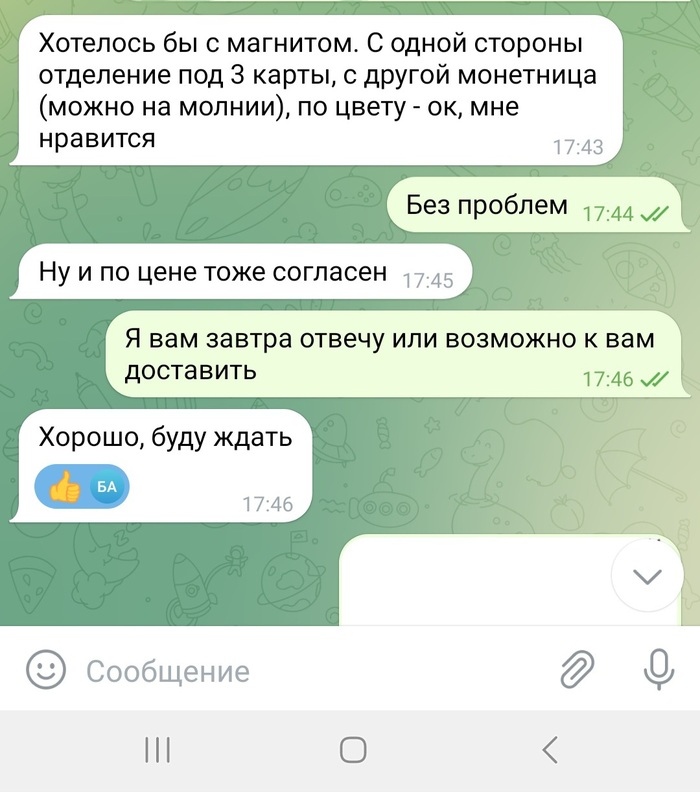This screenshot has width=700, height=792.
Task: Tap the Сообщение text field
Action: click(300, 670)
